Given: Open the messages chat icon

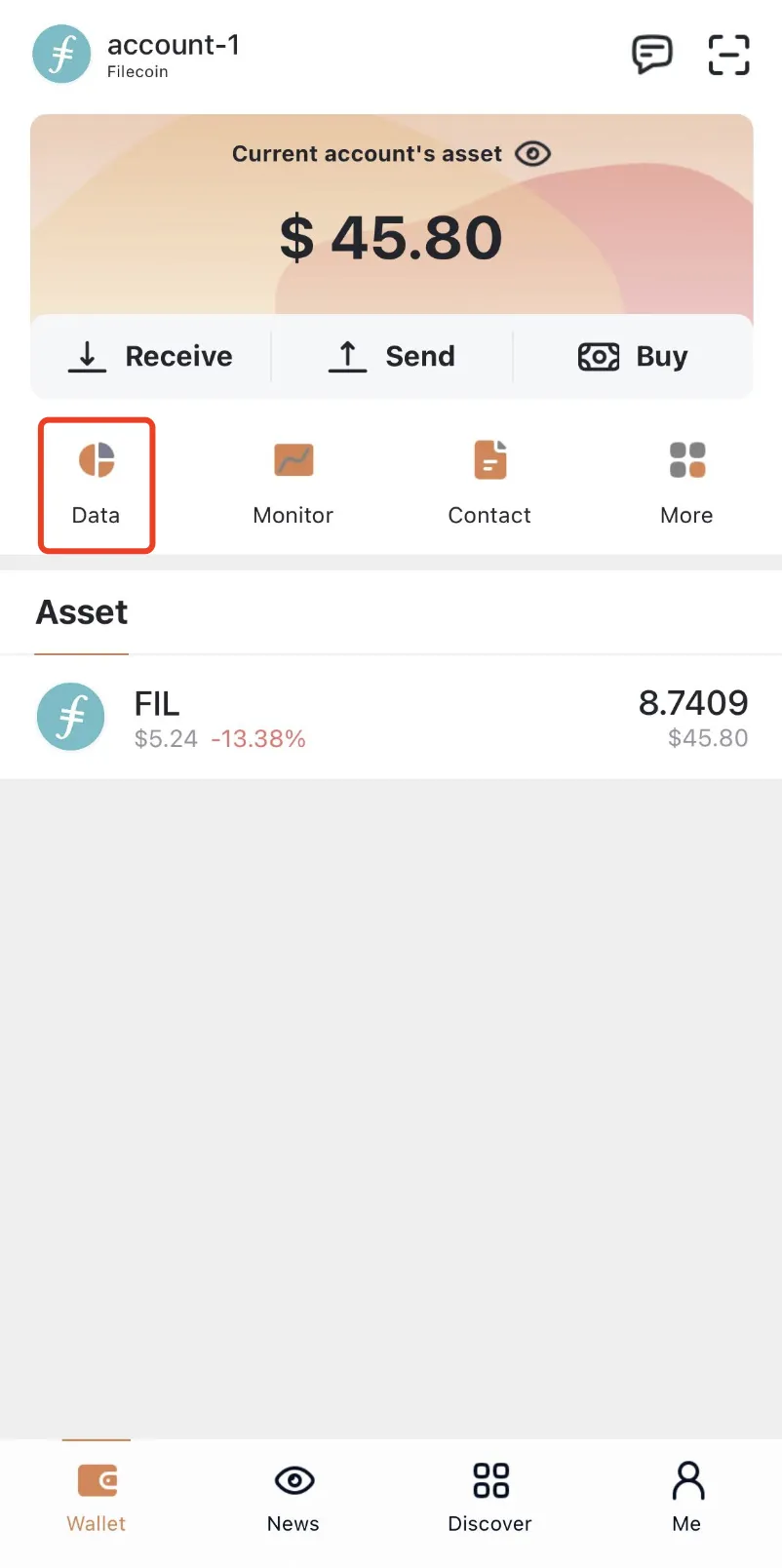Looking at the screenshot, I should (x=651, y=54).
